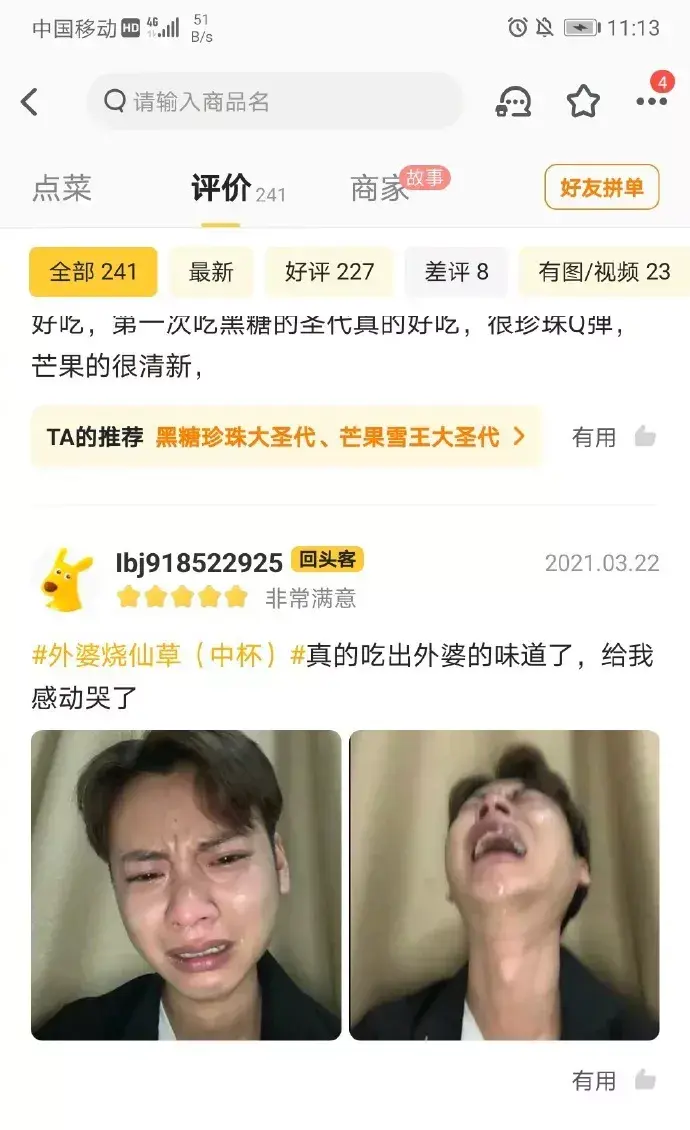Filter to 好评 227 reviews

[x=329, y=272]
